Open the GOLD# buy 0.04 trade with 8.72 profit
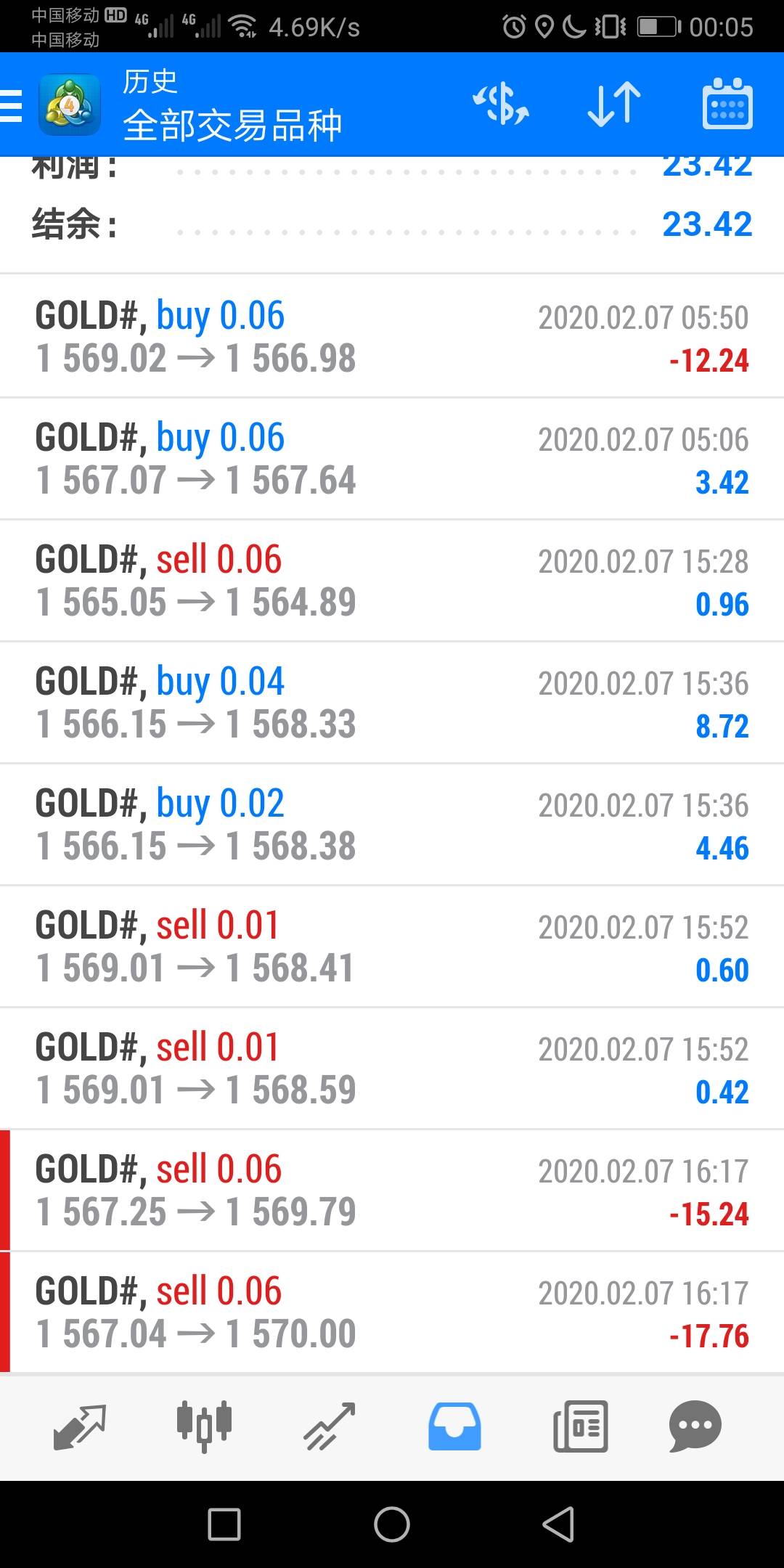The width and height of the screenshot is (784, 1568). (x=392, y=702)
